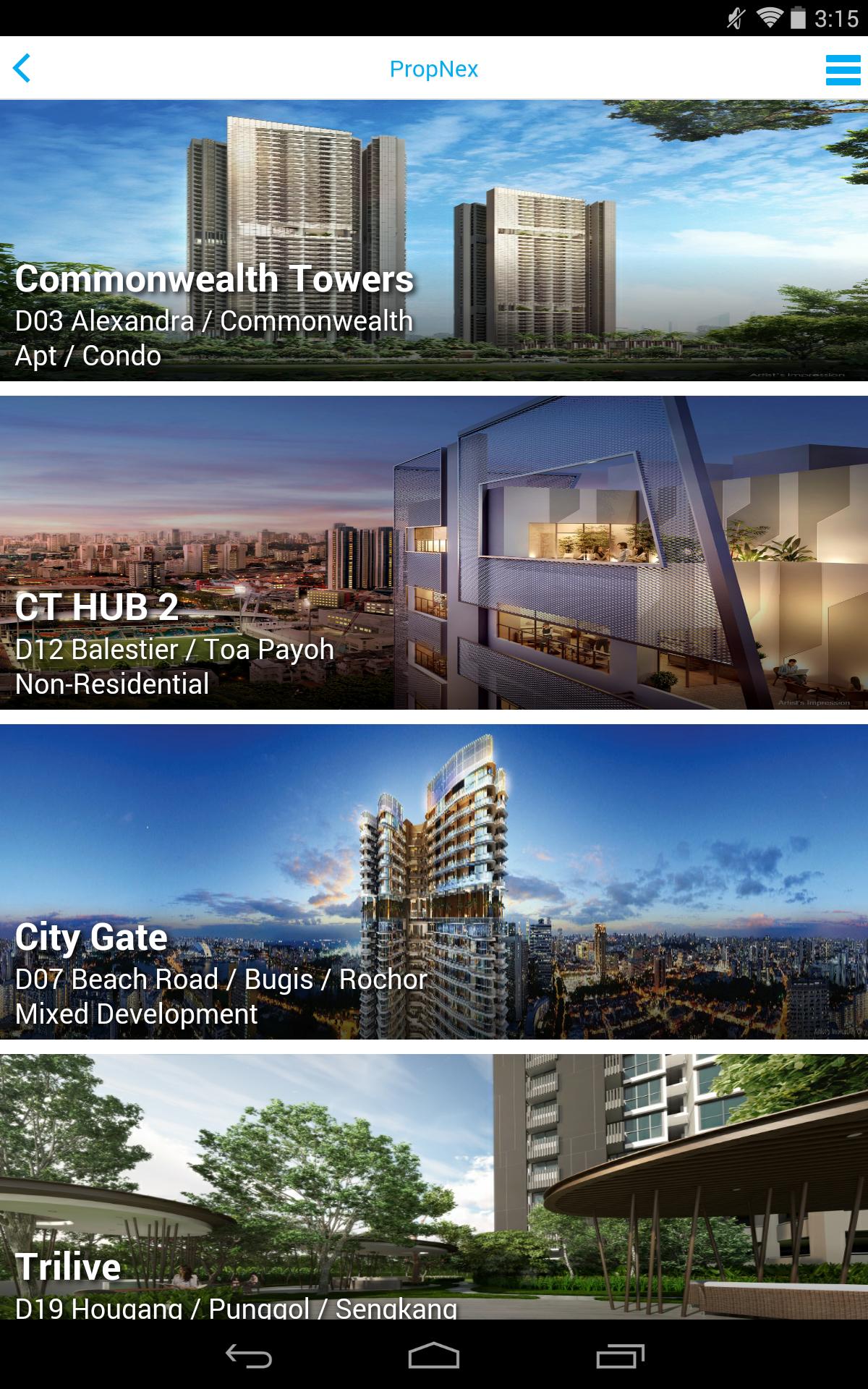This screenshot has height=1389, width=868.
Task: Tap the Apt / Condo label
Action: coord(88,355)
